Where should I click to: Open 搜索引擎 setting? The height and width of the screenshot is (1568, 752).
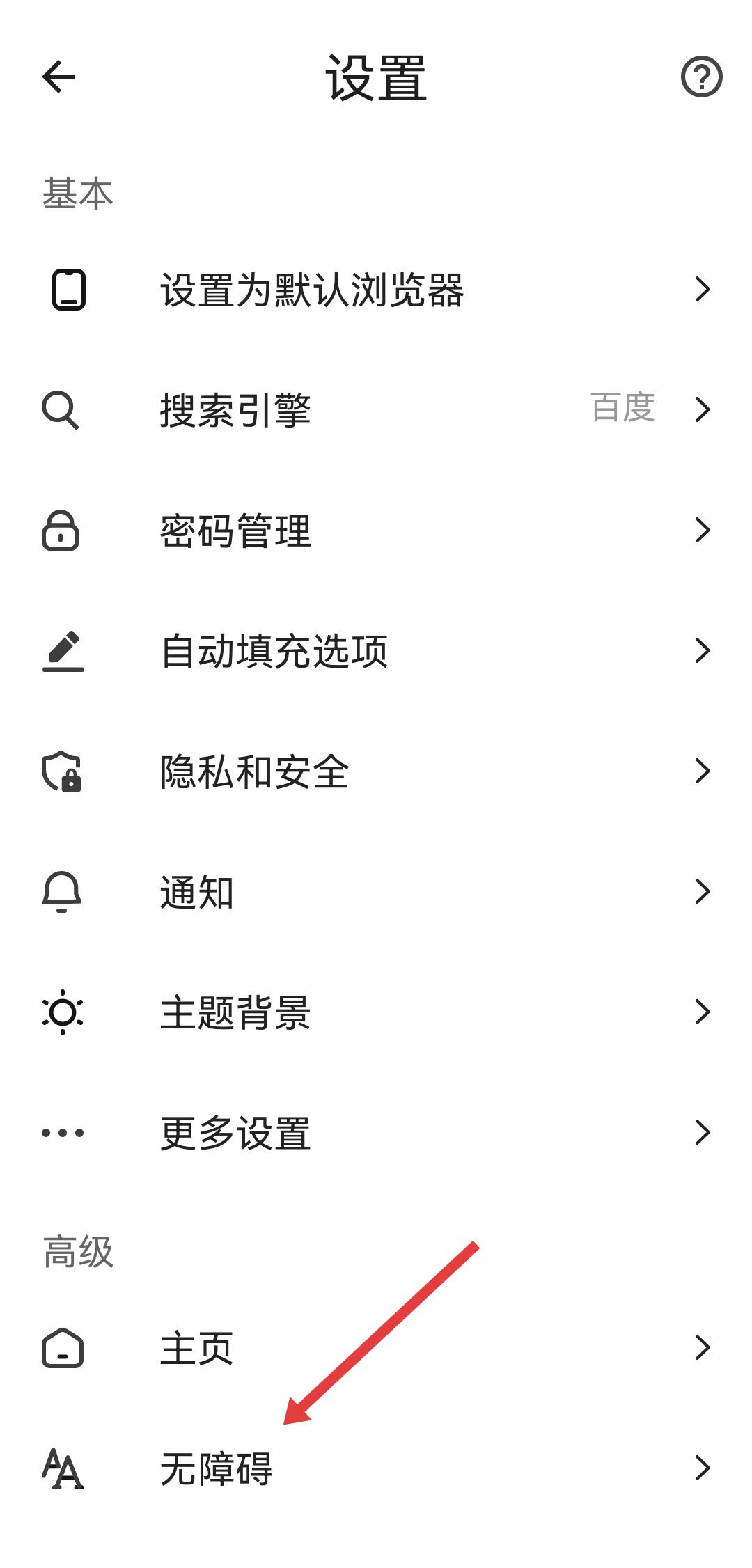(x=376, y=409)
